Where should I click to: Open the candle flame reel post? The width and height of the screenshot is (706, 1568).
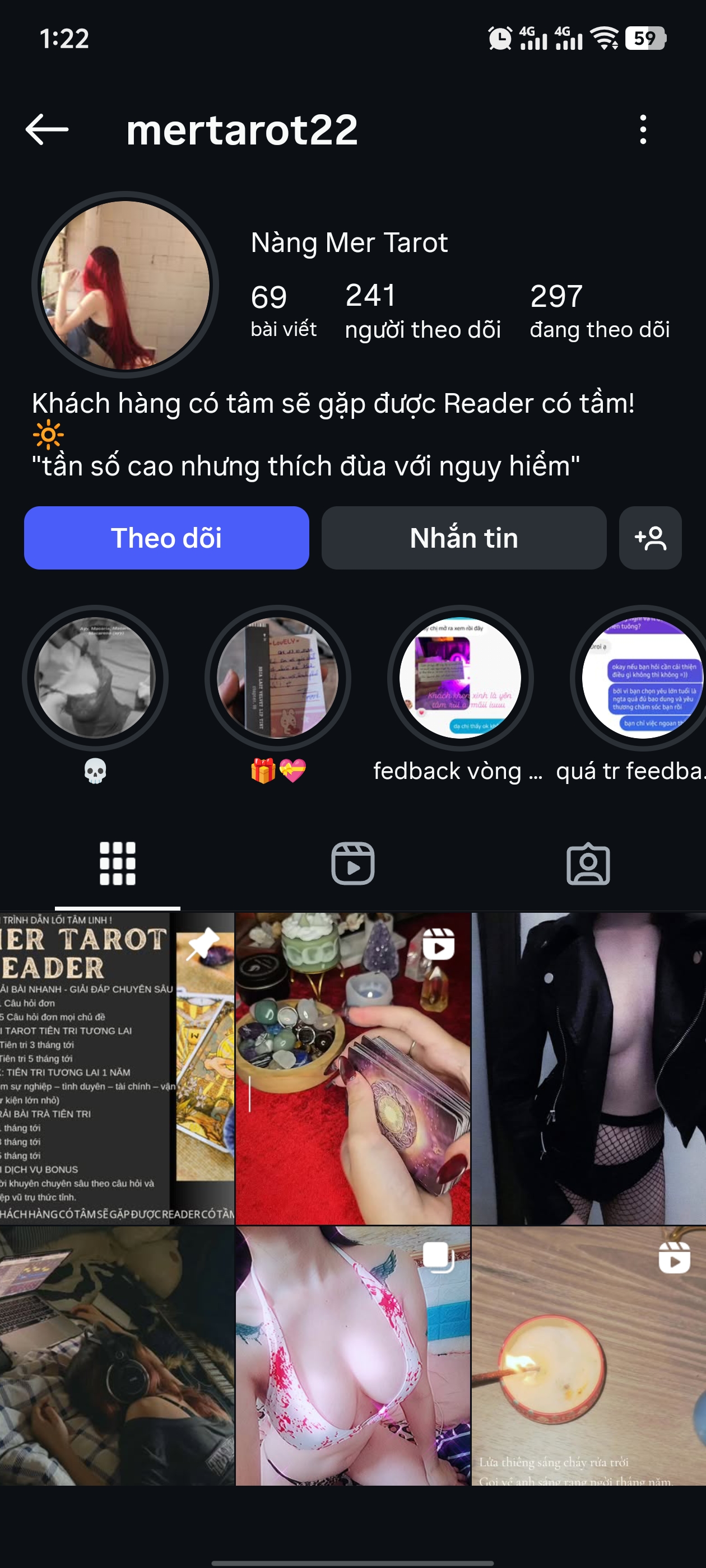(588, 1356)
